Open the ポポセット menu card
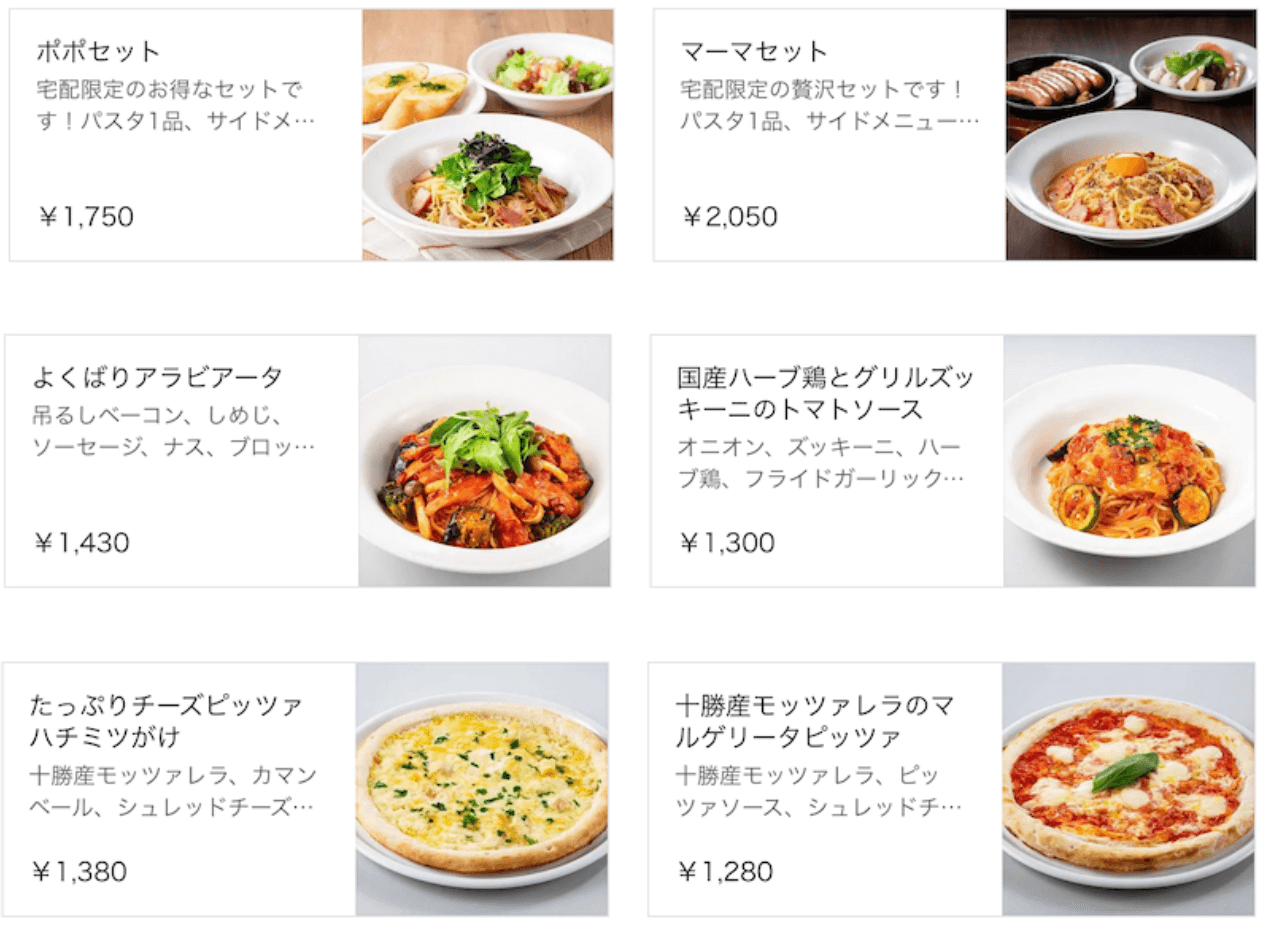Viewport: 1268px width, 926px height. coord(310,135)
